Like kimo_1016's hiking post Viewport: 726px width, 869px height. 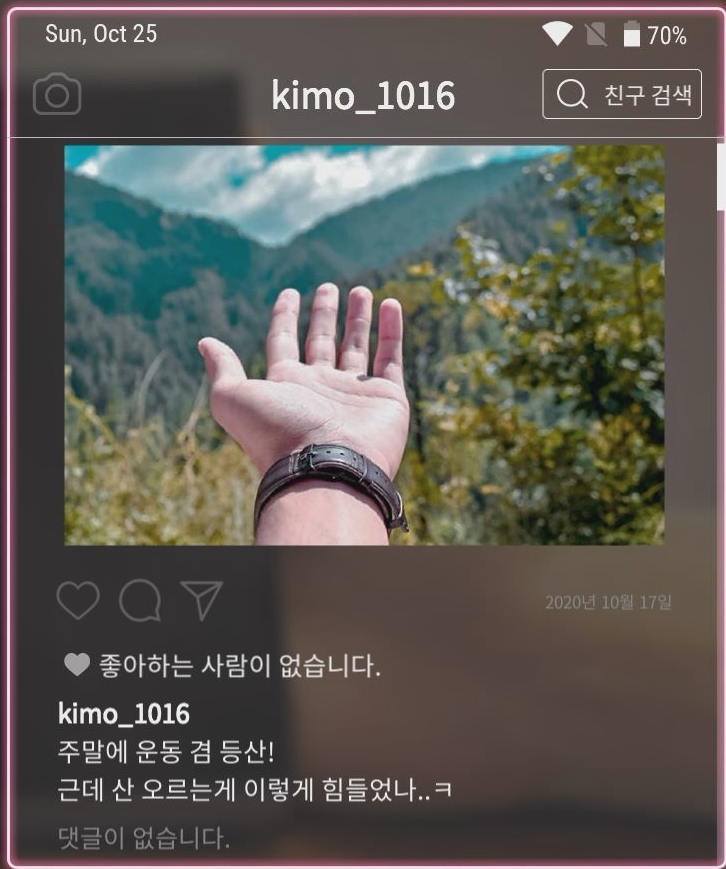77,600
